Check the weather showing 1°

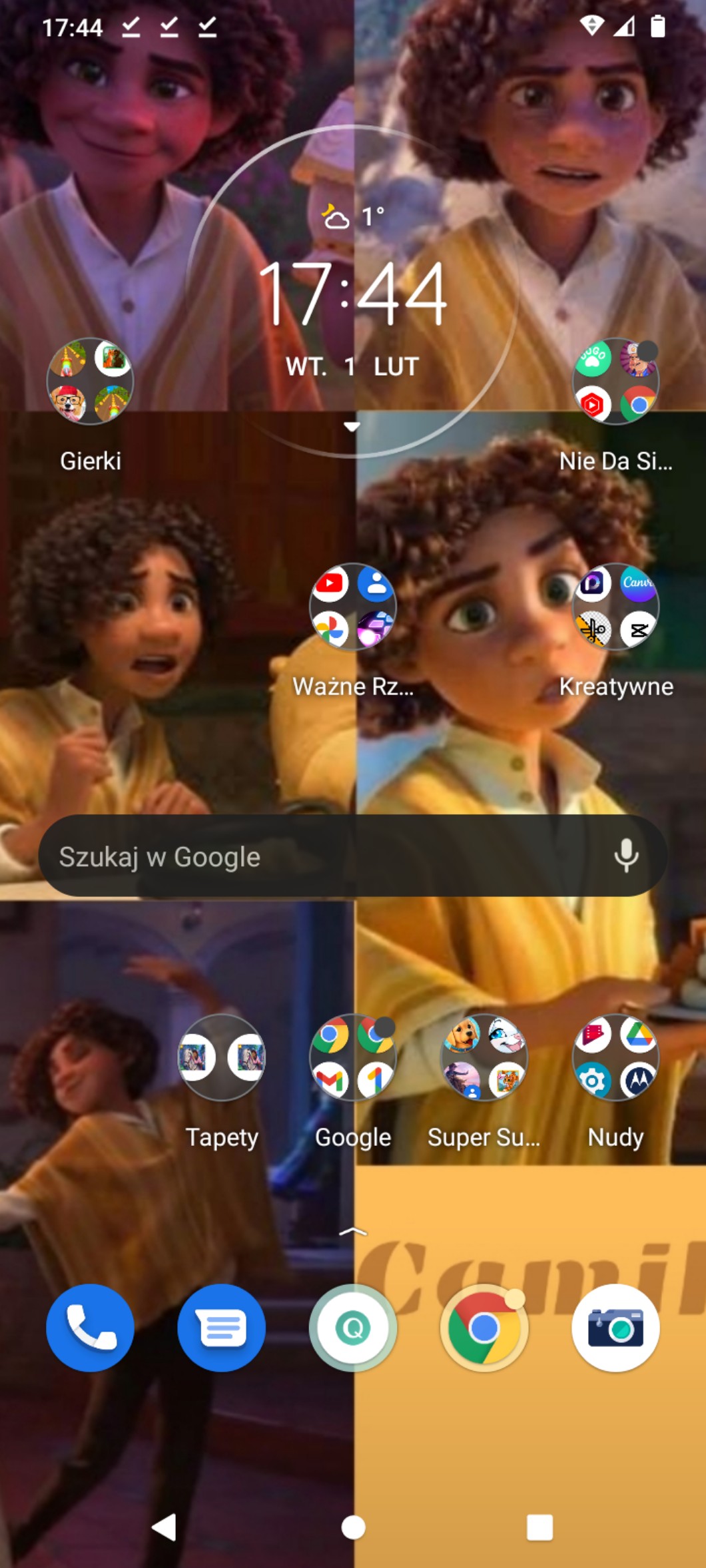352,216
